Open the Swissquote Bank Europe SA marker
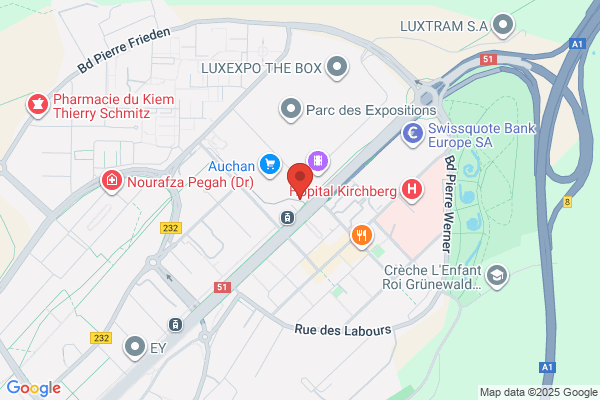 [412, 134]
